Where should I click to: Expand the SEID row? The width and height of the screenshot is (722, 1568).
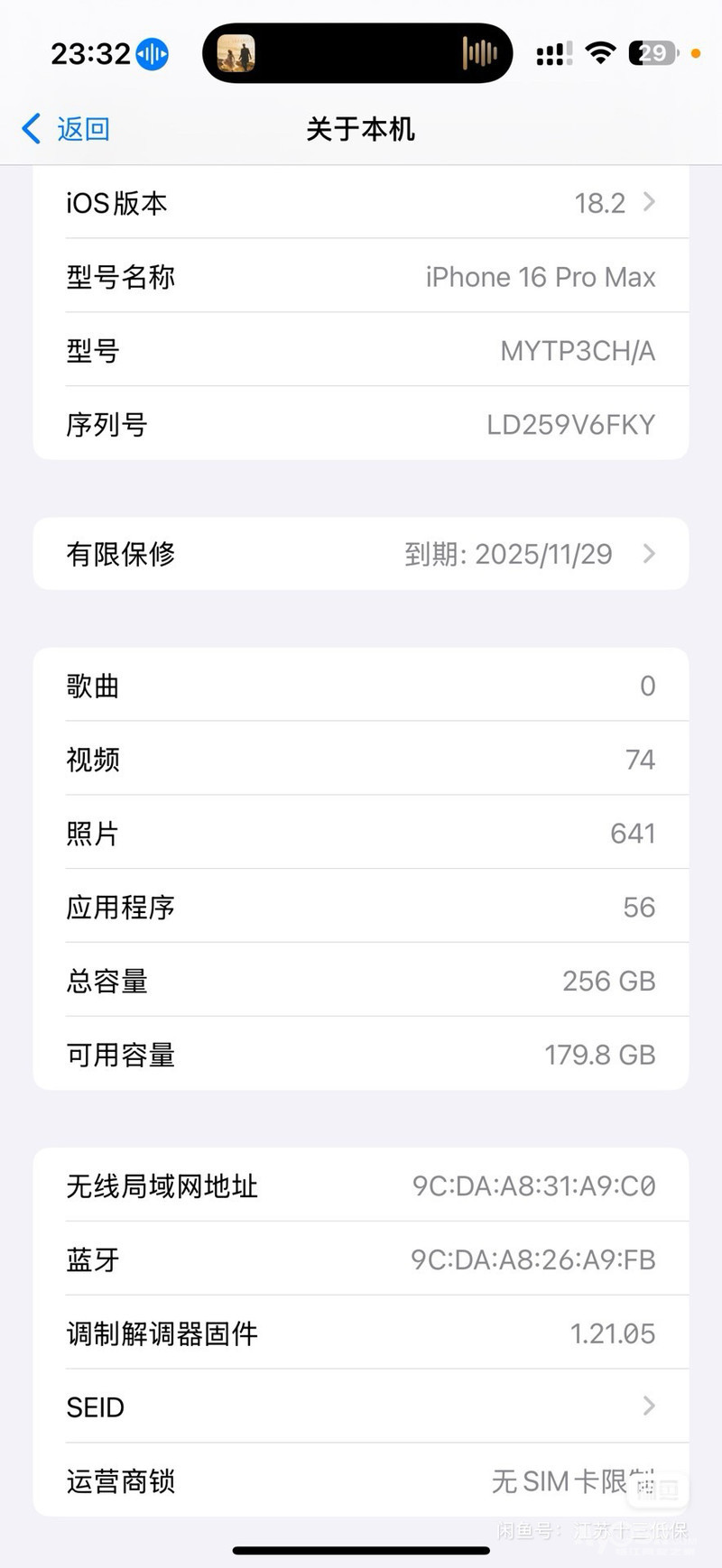(361, 1407)
